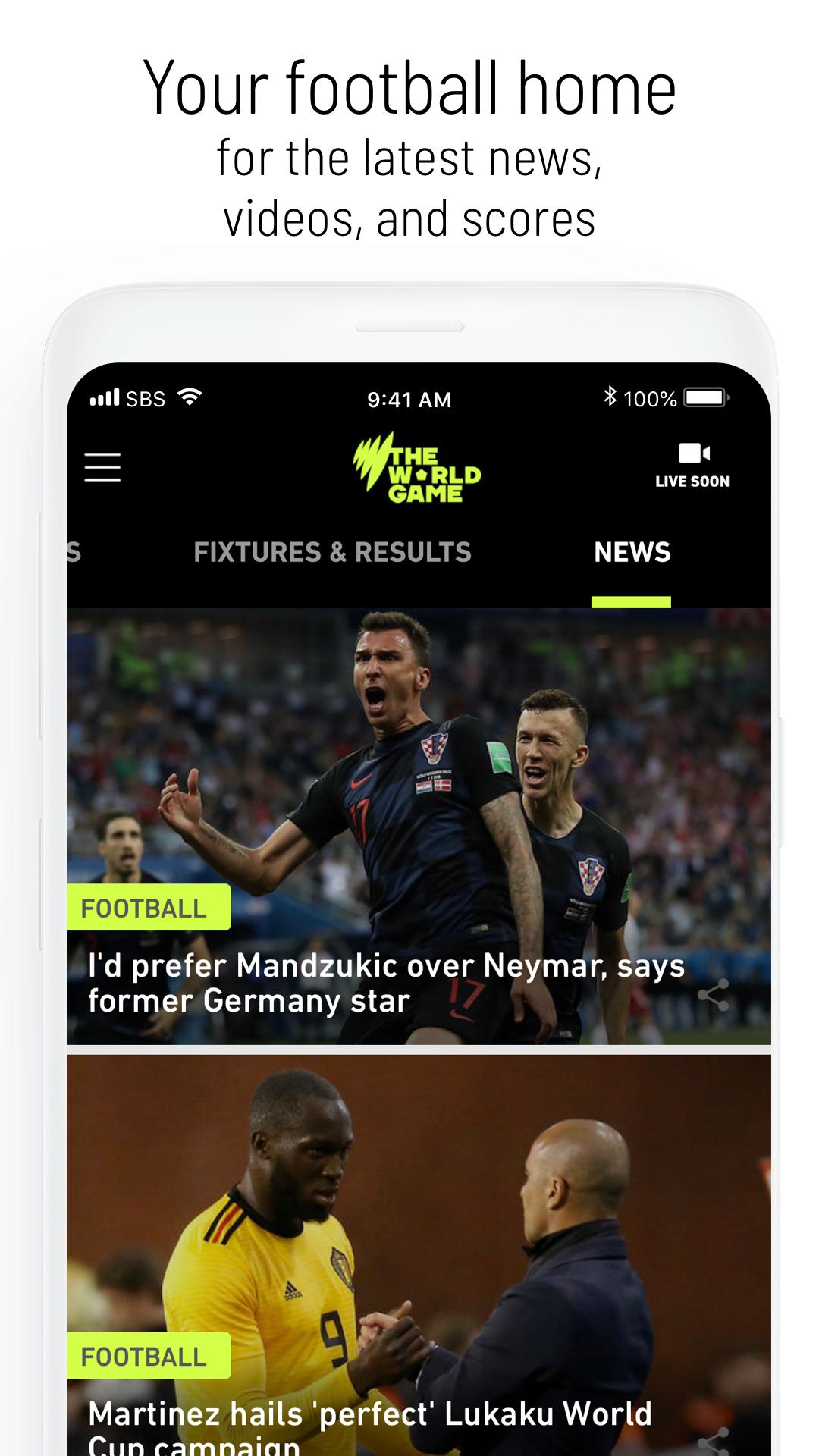819x1456 pixels.
Task: Tap the green underline indicator below NEWS
Action: click(x=632, y=601)
